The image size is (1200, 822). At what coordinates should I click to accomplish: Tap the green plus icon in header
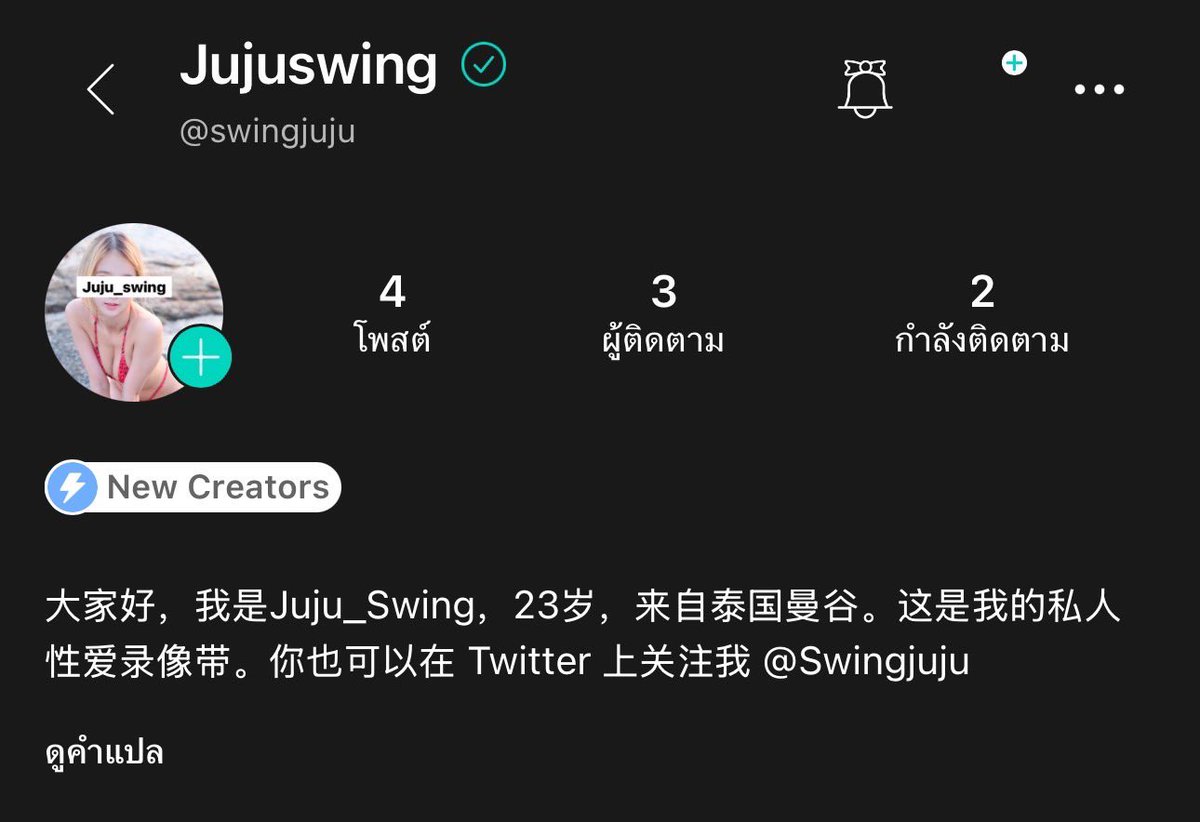click(x=1014, y=63)
